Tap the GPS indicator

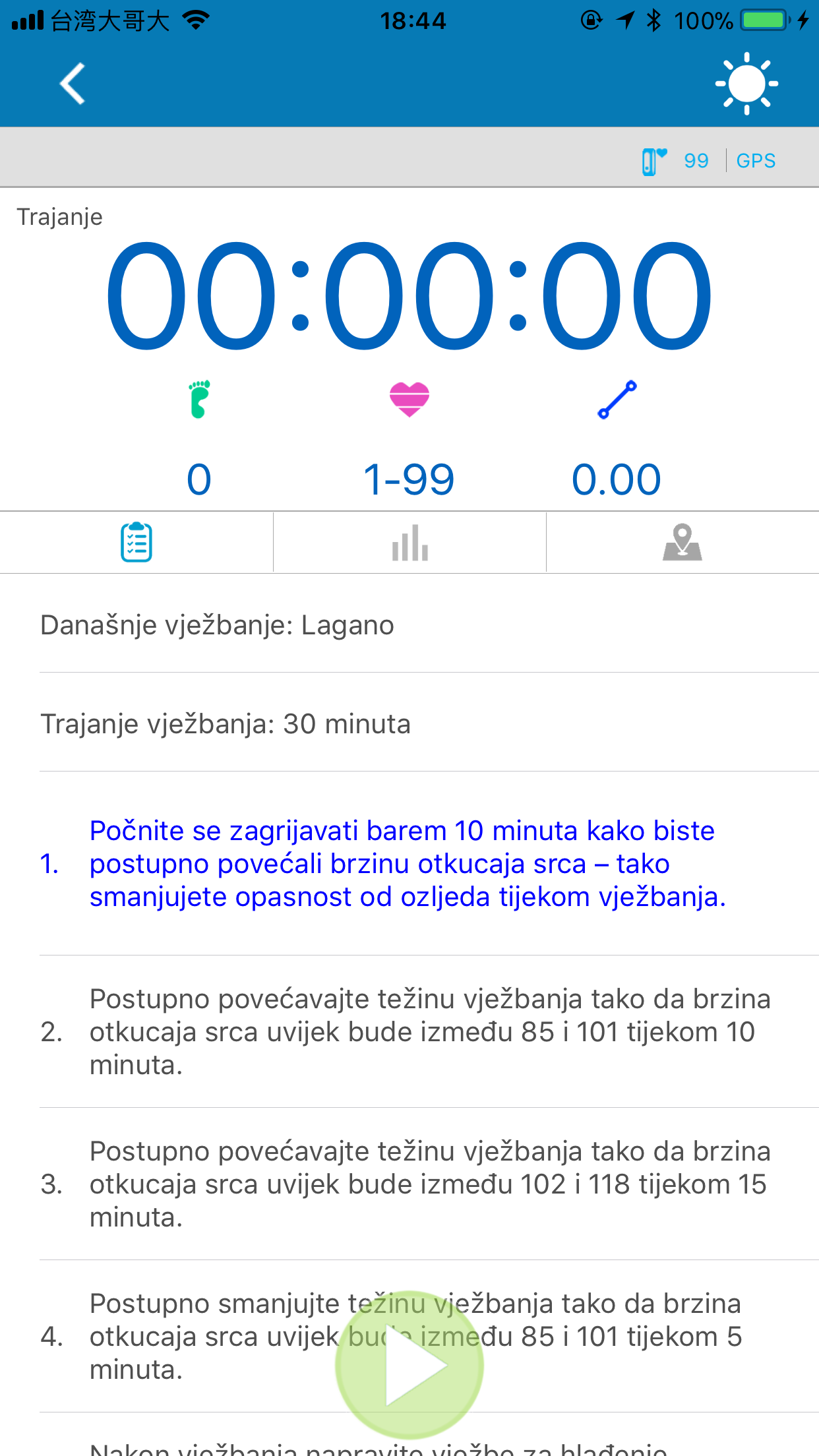pyautogui.click(x=756, y=160)
